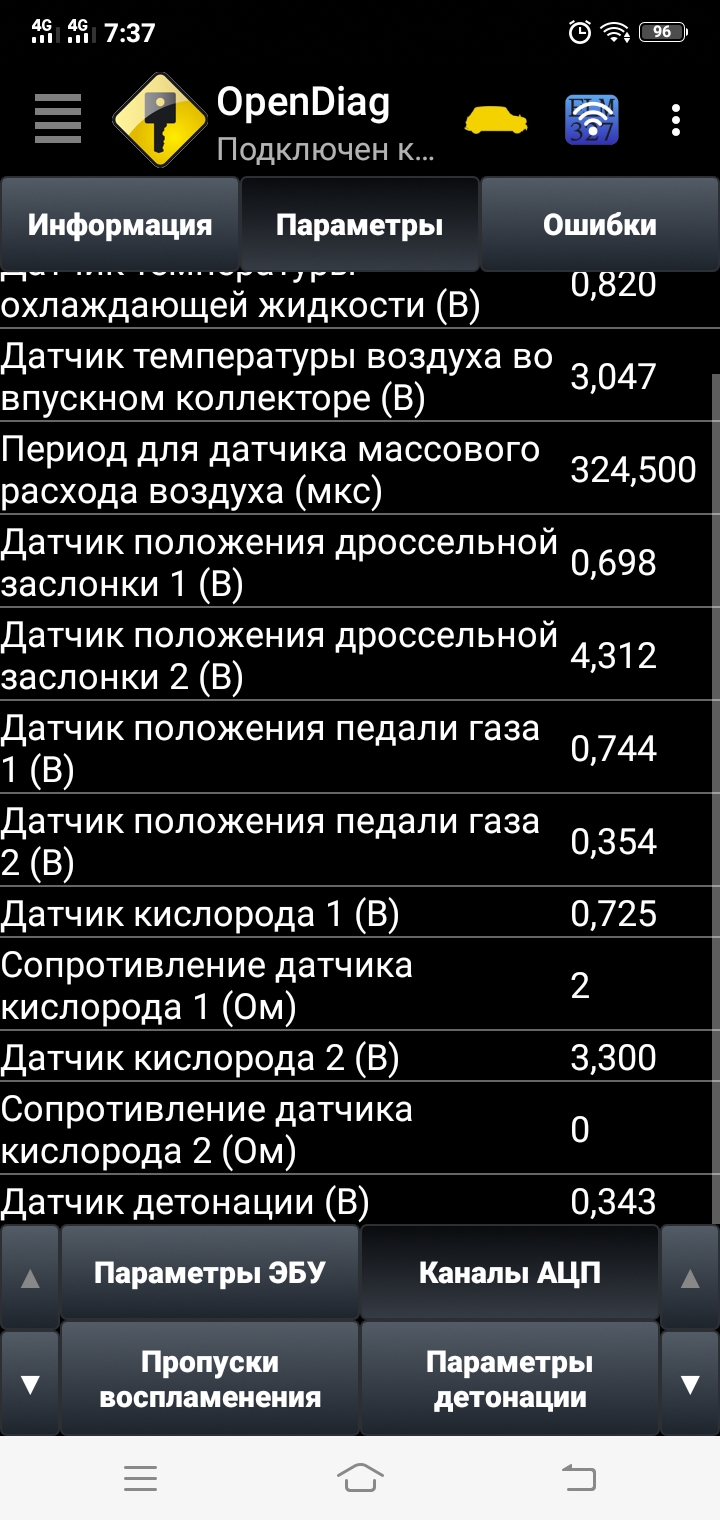Open the hamburger drawer menu
This screenshot has width=720, height=1520.
tap(57, 119)
